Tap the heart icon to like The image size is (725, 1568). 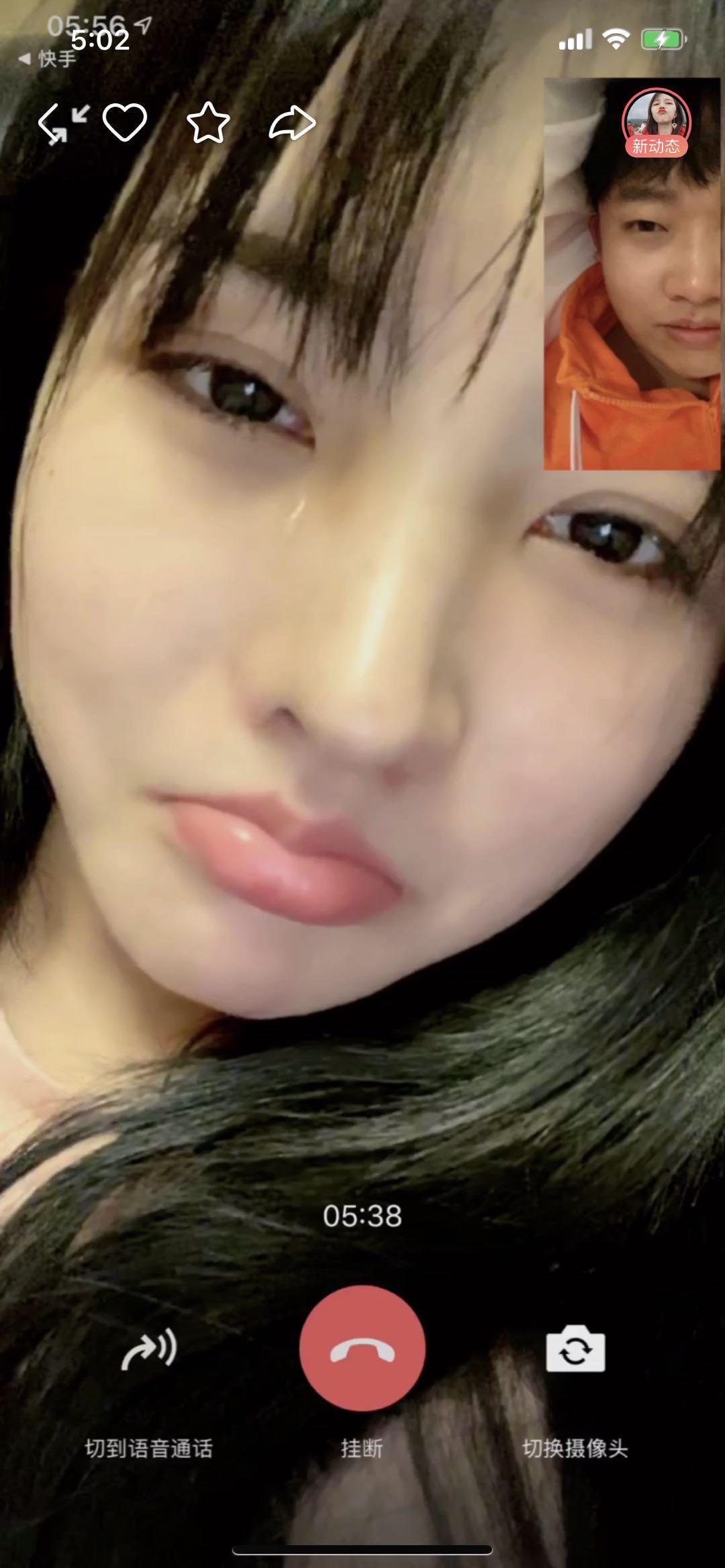125,123
